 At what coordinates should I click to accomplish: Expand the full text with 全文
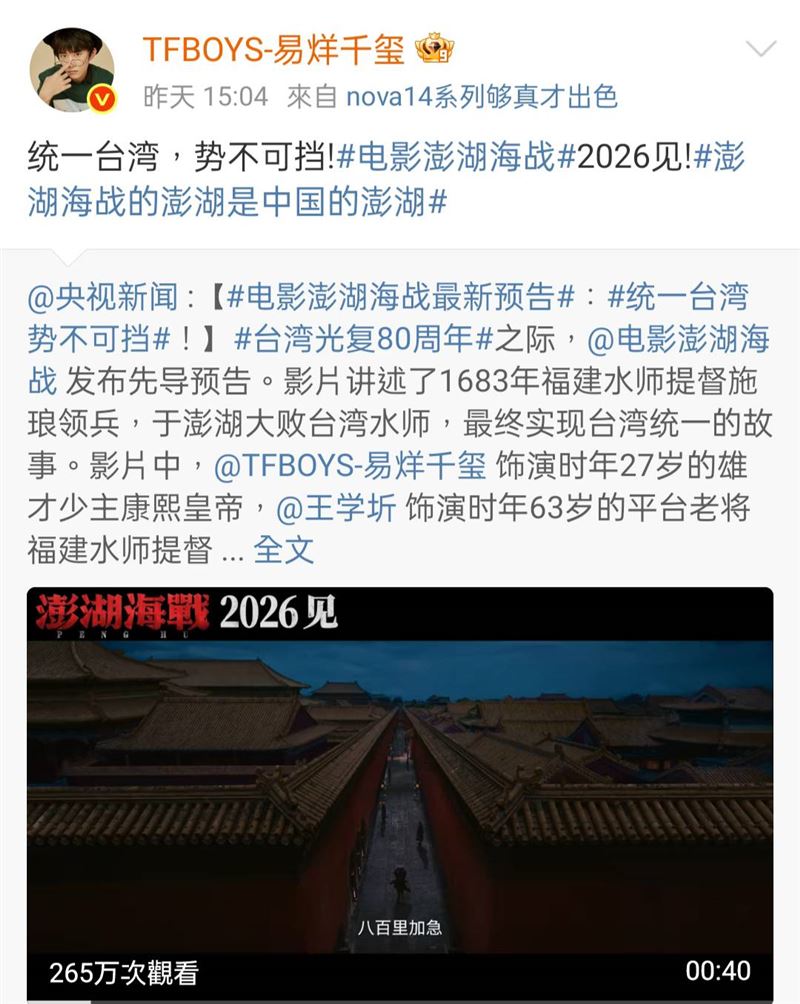285,549
